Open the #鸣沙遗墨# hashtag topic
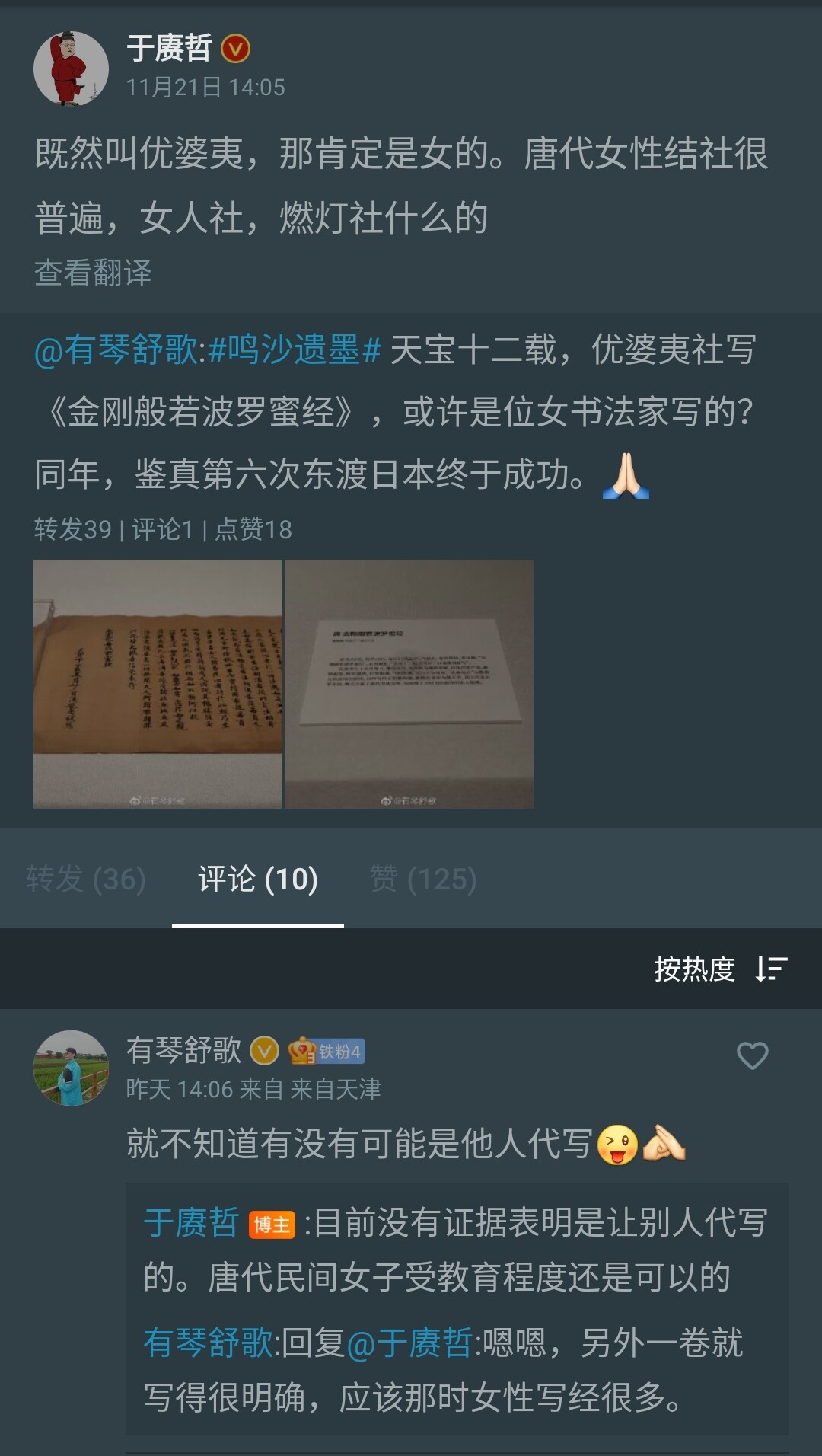This screenshot has width=822, height=1456. pyautogui.click(x=294, y=351)
